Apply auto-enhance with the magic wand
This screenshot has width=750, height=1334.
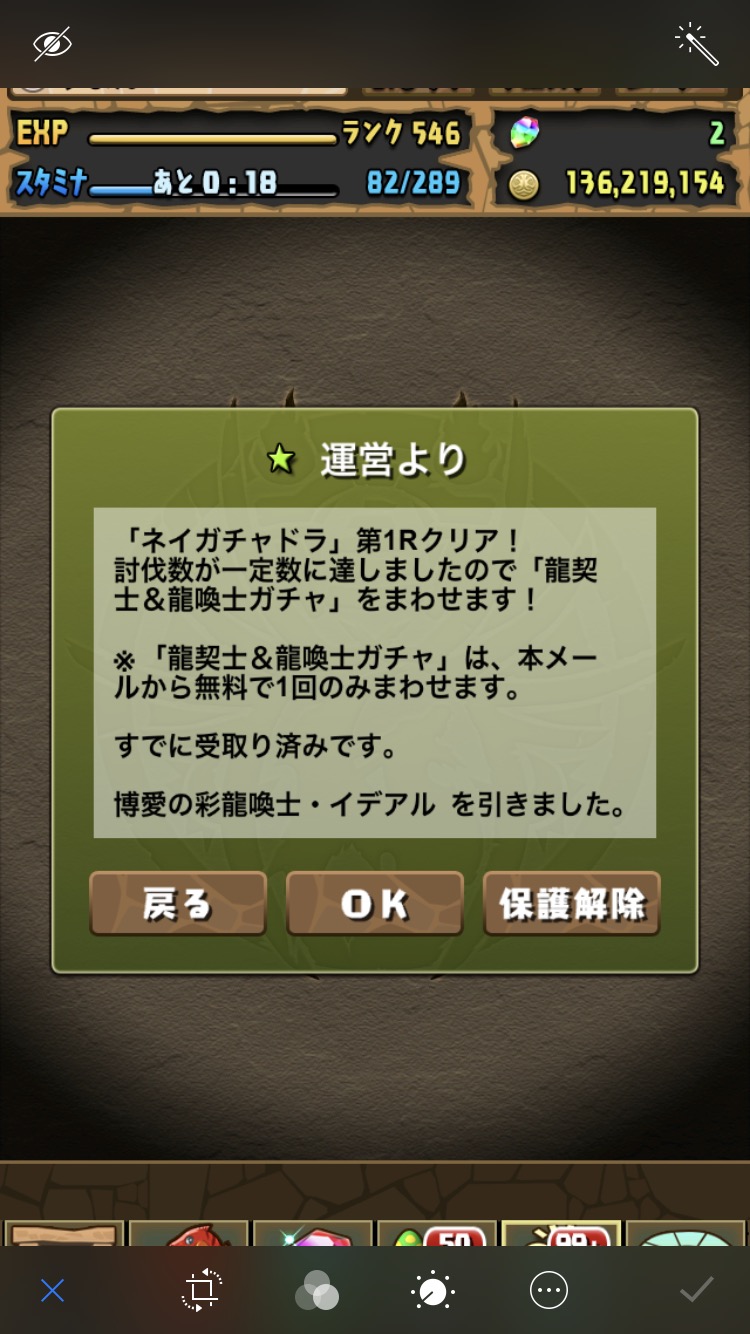(x=697, y=44)
